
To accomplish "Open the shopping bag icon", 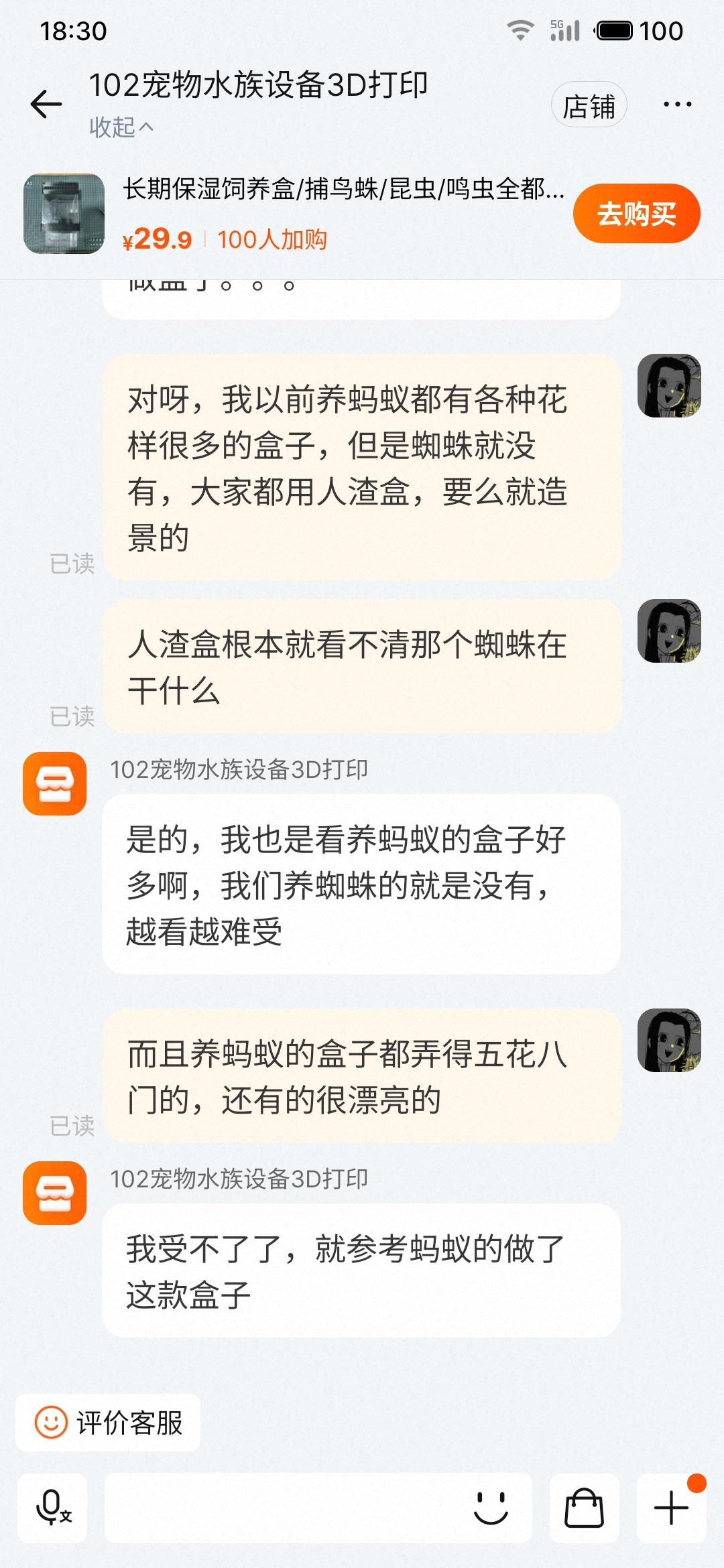I will point(584,1508).
